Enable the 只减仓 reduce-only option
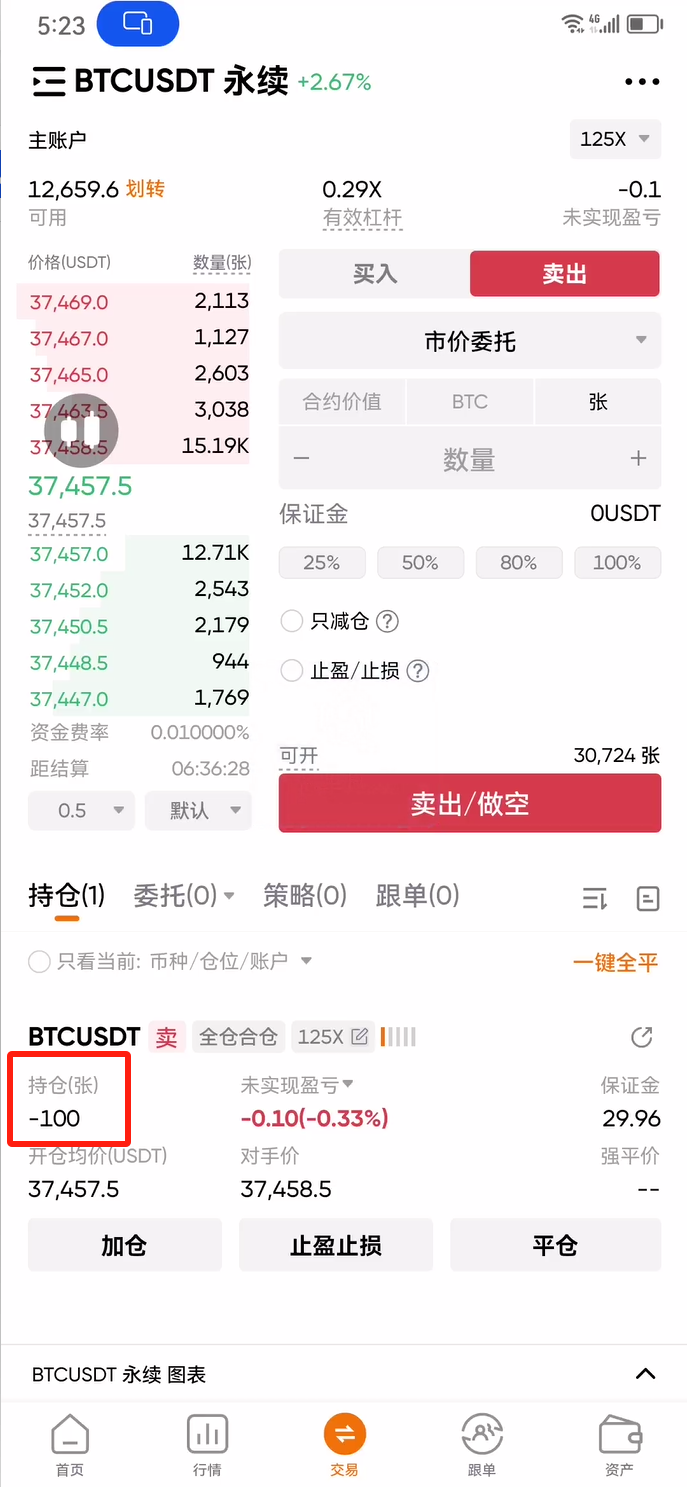Image resolution: width=687 pixels, height=1487 pixels. (292, 621)
